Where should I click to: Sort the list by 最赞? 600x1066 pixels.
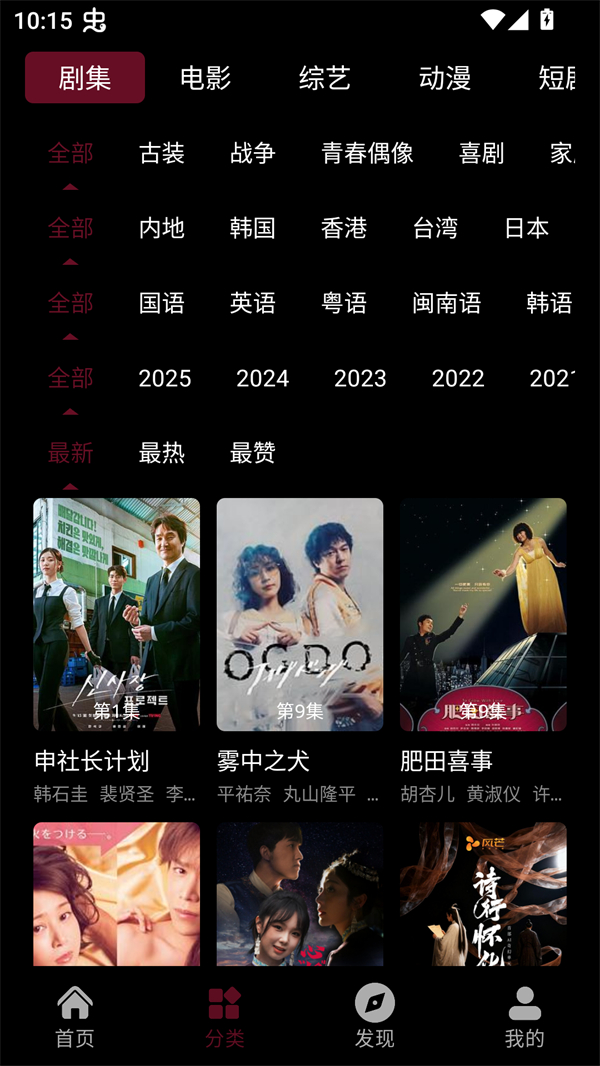[253, 453]
